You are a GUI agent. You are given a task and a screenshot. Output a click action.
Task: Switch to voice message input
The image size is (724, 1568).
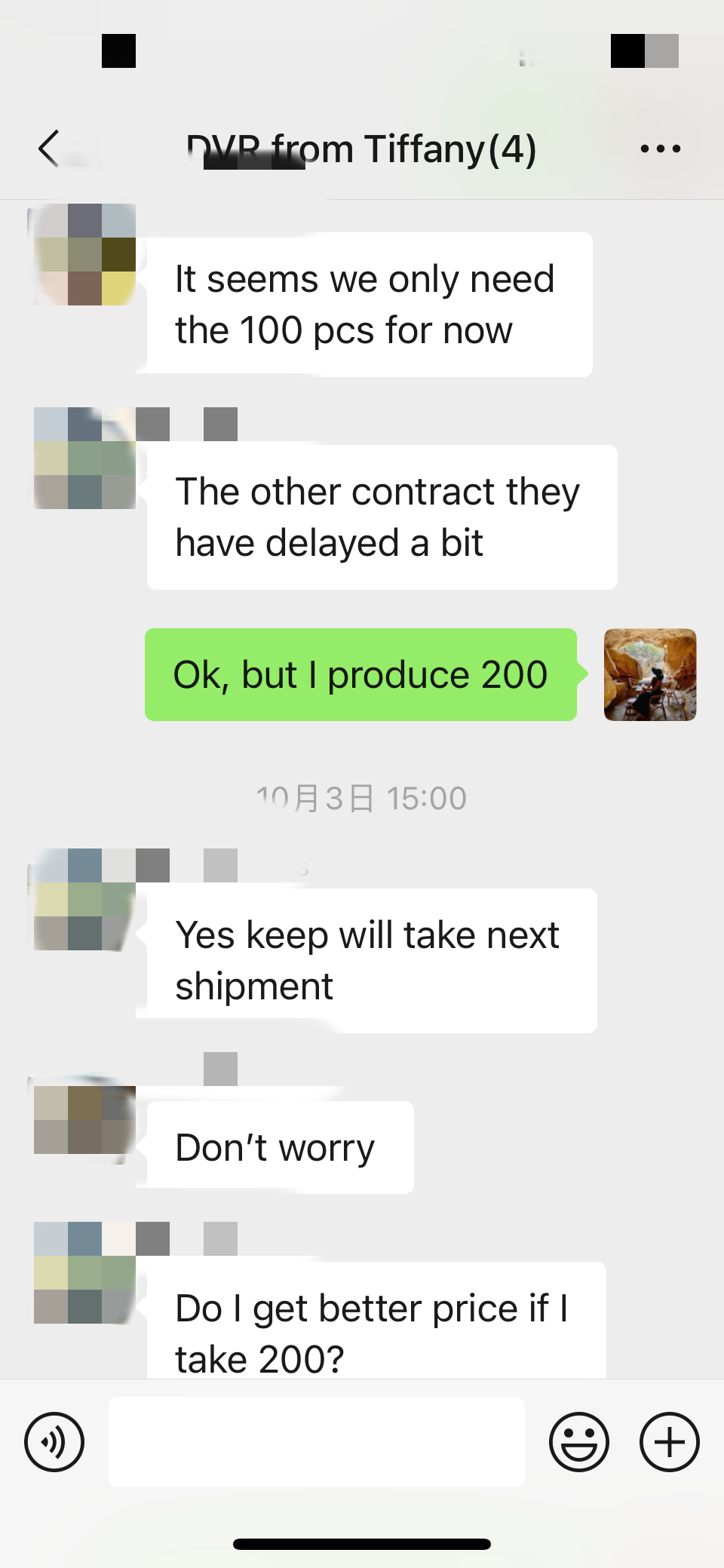click(54, 1442)
